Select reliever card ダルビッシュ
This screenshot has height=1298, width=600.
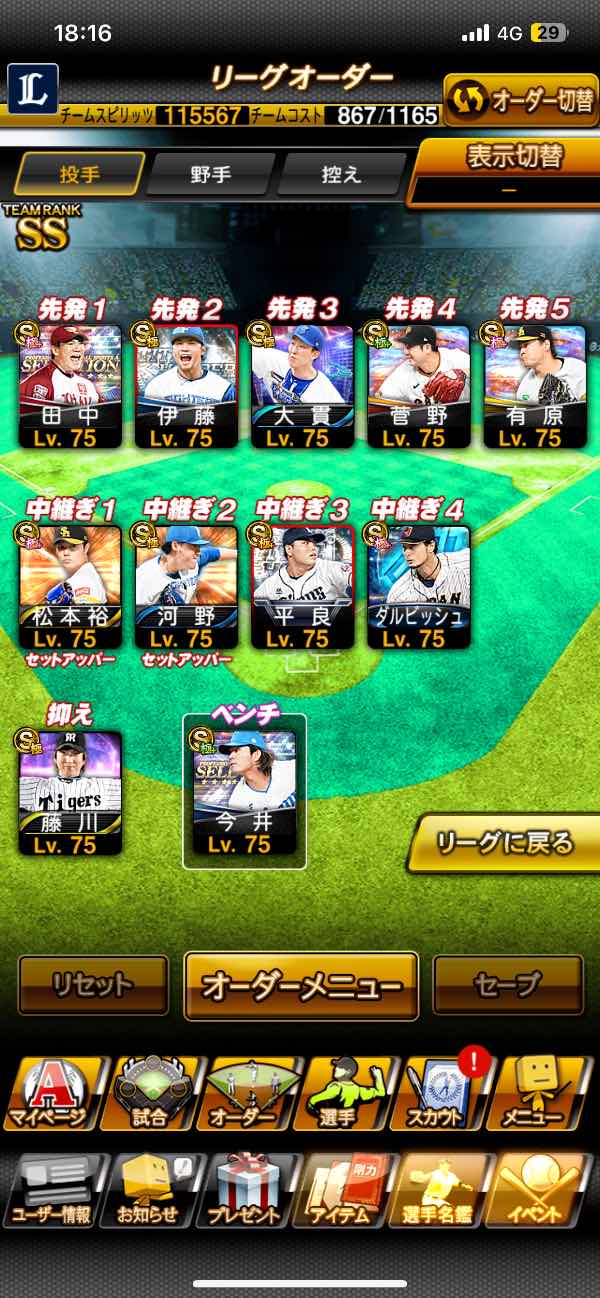tap(419, 587)
